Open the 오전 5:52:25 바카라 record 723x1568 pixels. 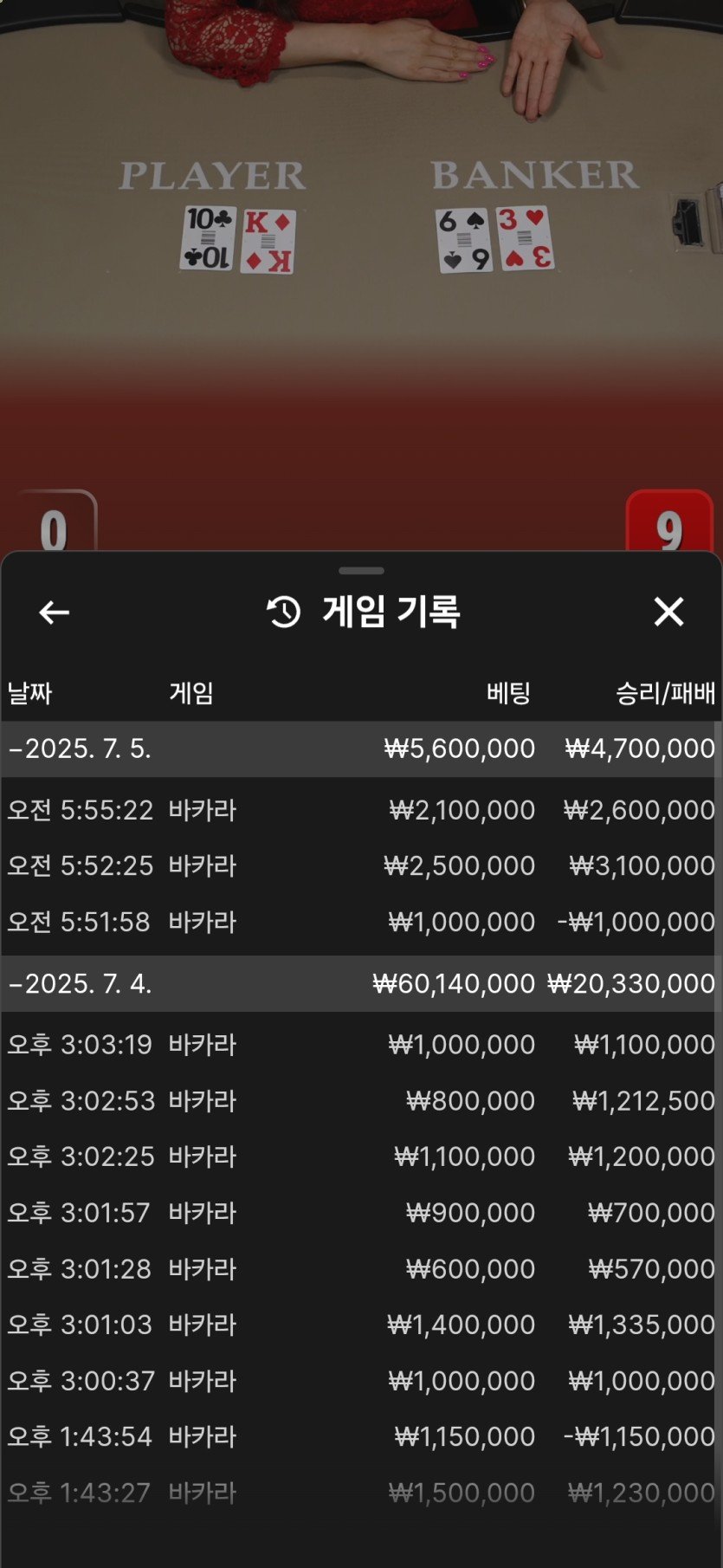(x=361, y=865)
